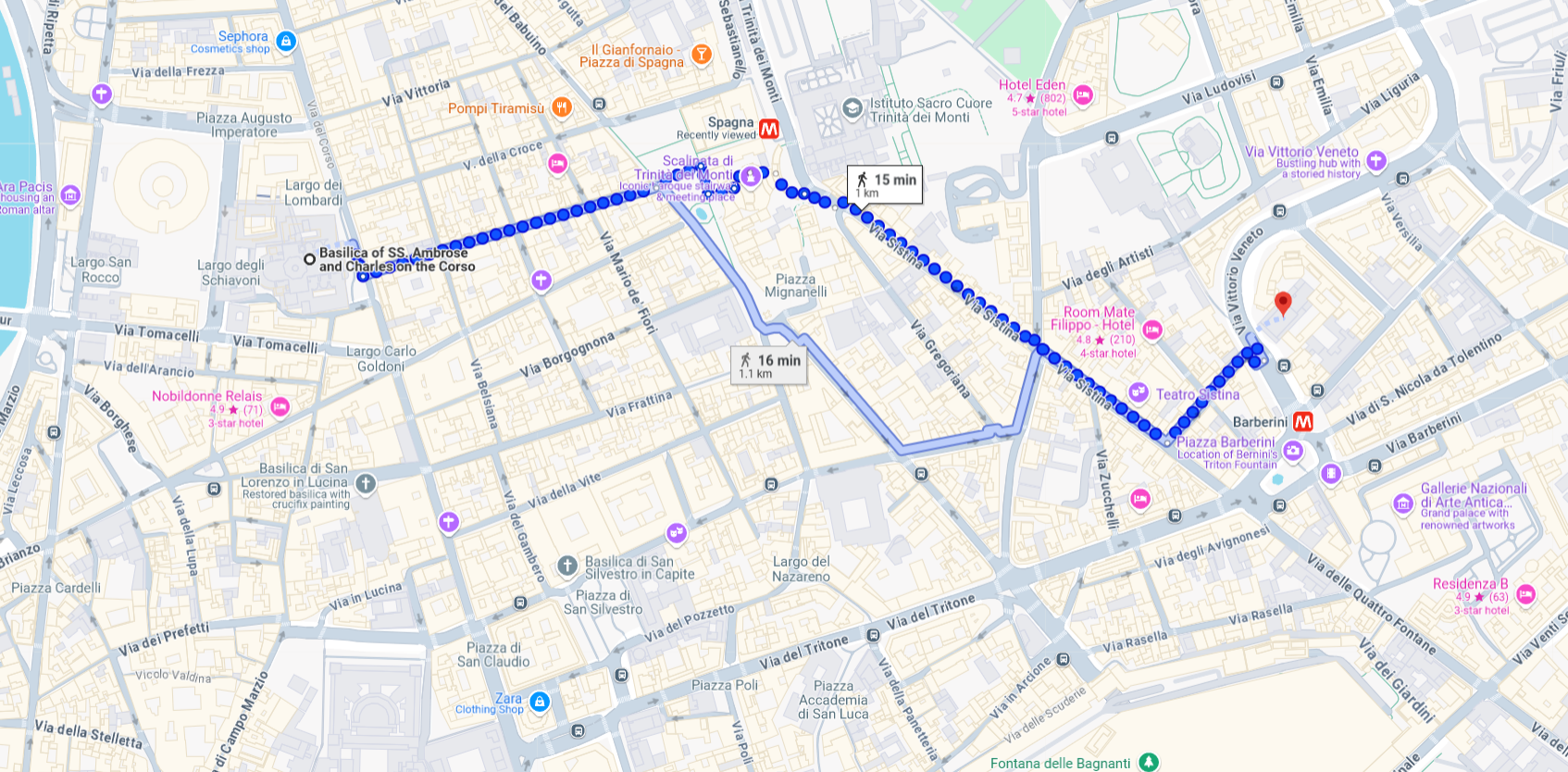The image size is (1568, 772).
Task: Select the Zara clothing shop marker
Action: 540,702
